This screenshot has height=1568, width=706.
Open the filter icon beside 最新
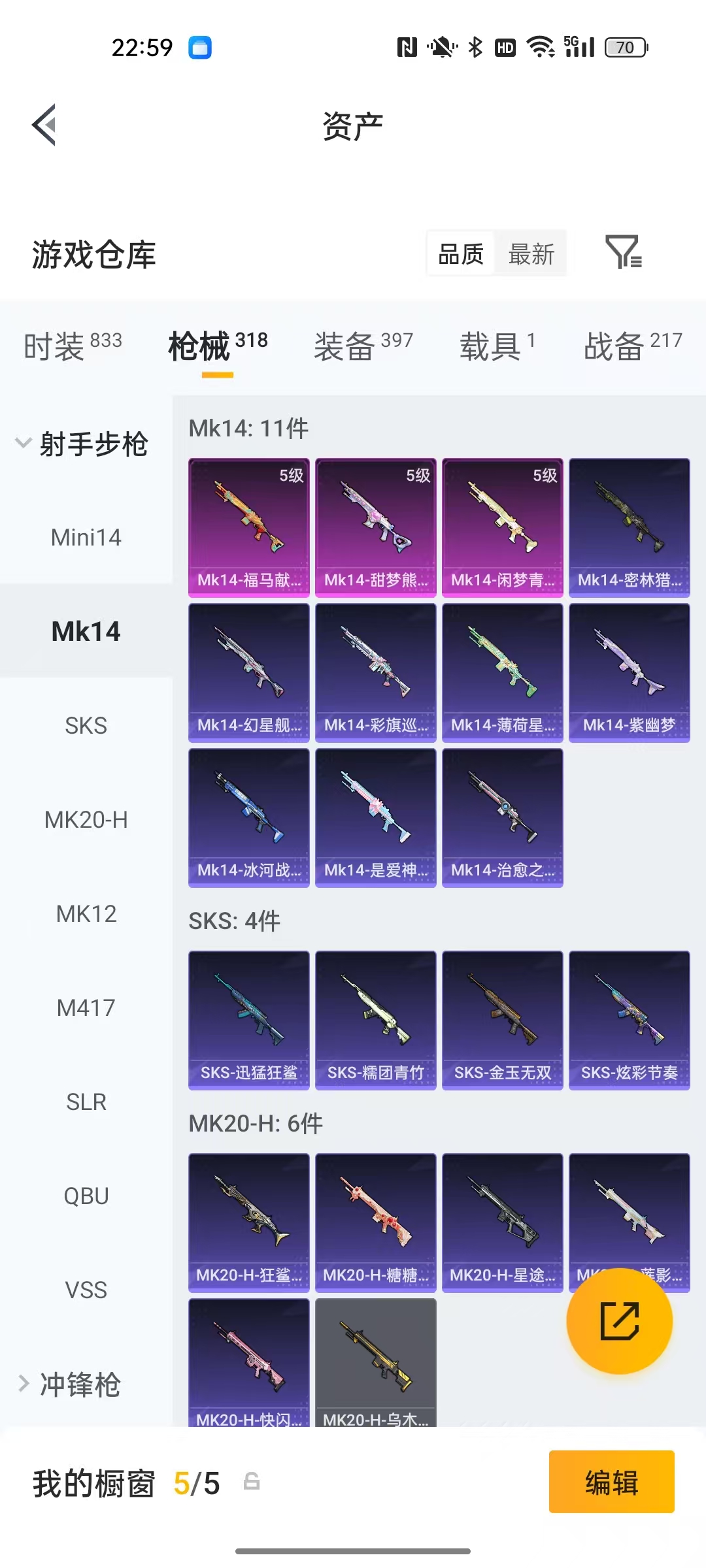624,252
